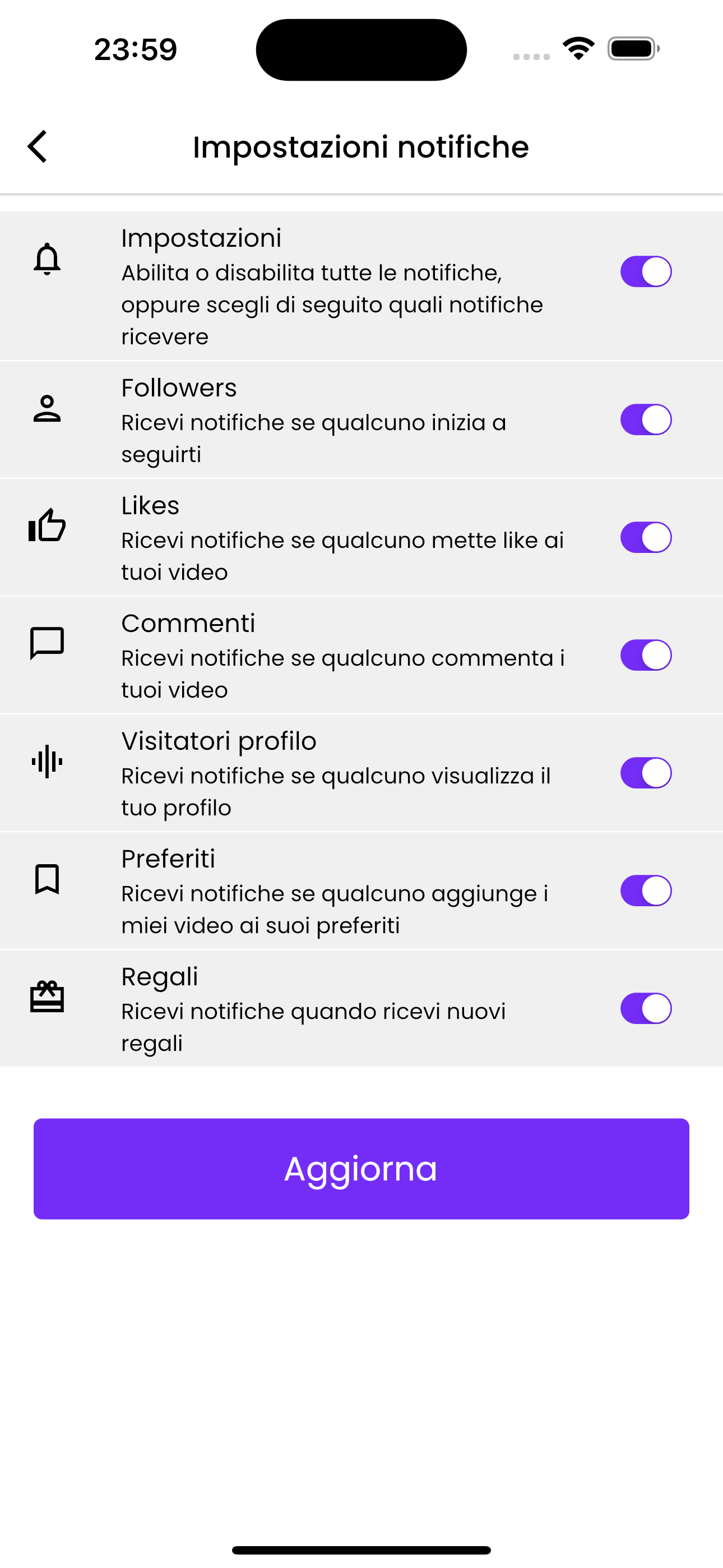This screenshot has width=723, height=1568.
Task: Disable all notifications with the Impostazioni toggle
Action: click(646, 271)
